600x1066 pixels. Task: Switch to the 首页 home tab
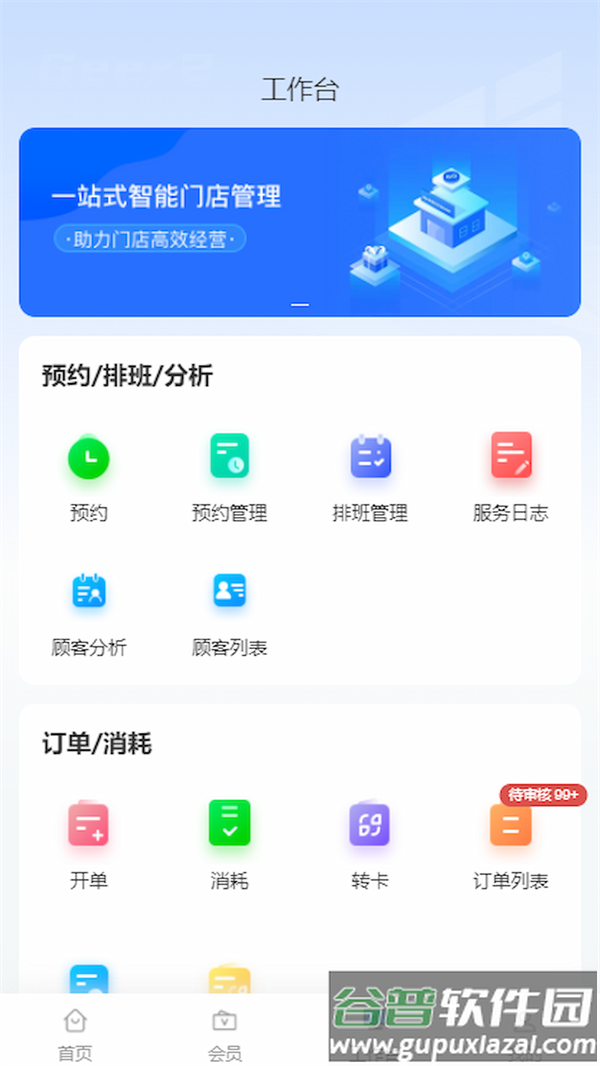(75, 1033)
